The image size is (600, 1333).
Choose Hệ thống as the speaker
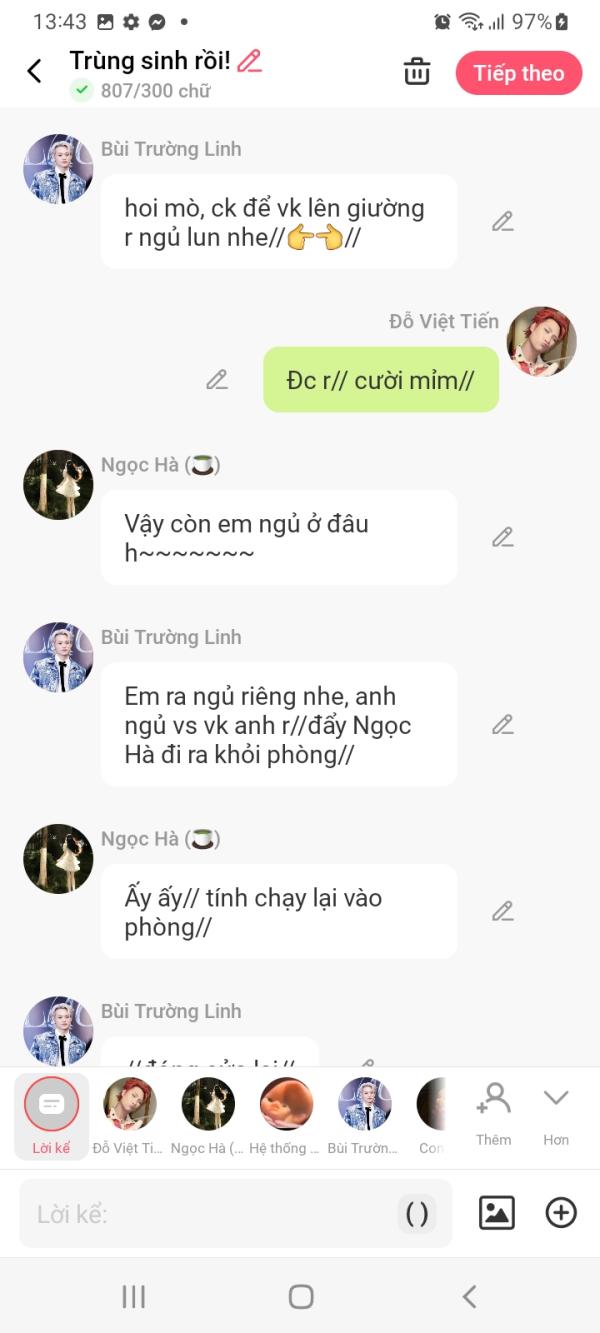[286, 1115]
